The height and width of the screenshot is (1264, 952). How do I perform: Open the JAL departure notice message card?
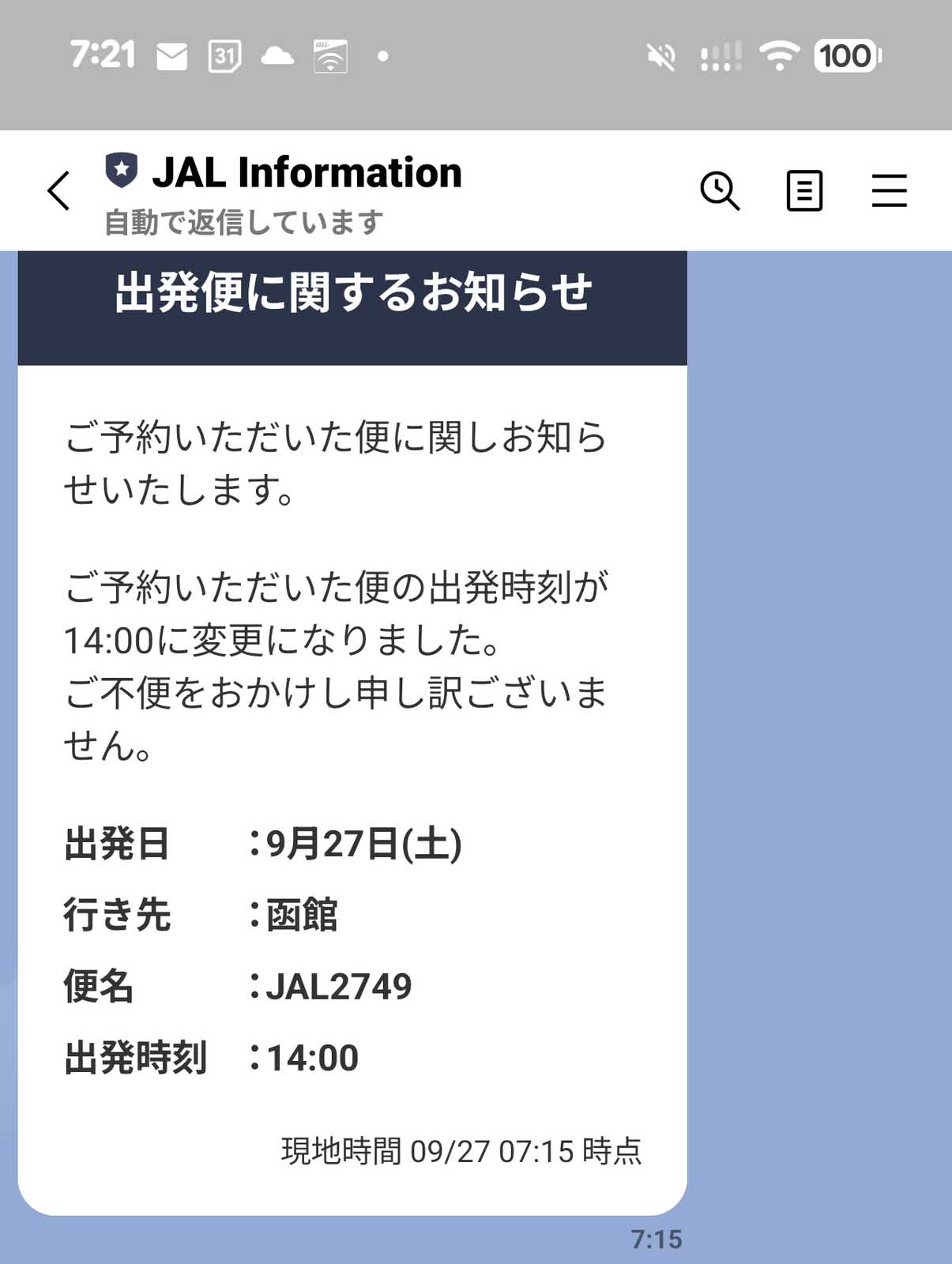click(352, 711)
